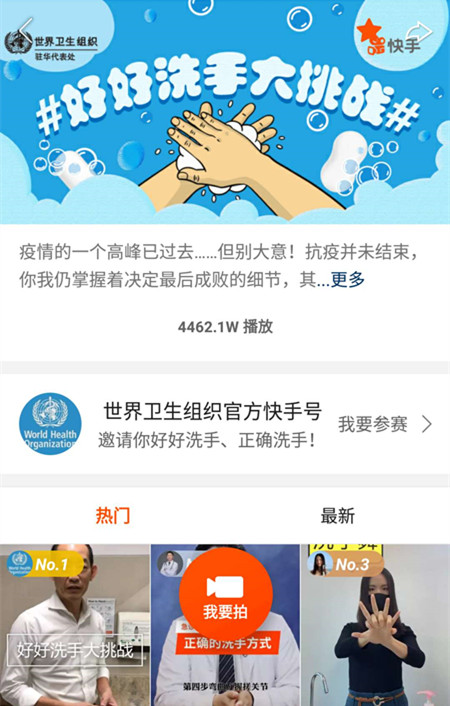Image resolution: width=450 pixels, height=706 pixels.
Task: Expand the description with 更多
Action: [x=347, y=280]
